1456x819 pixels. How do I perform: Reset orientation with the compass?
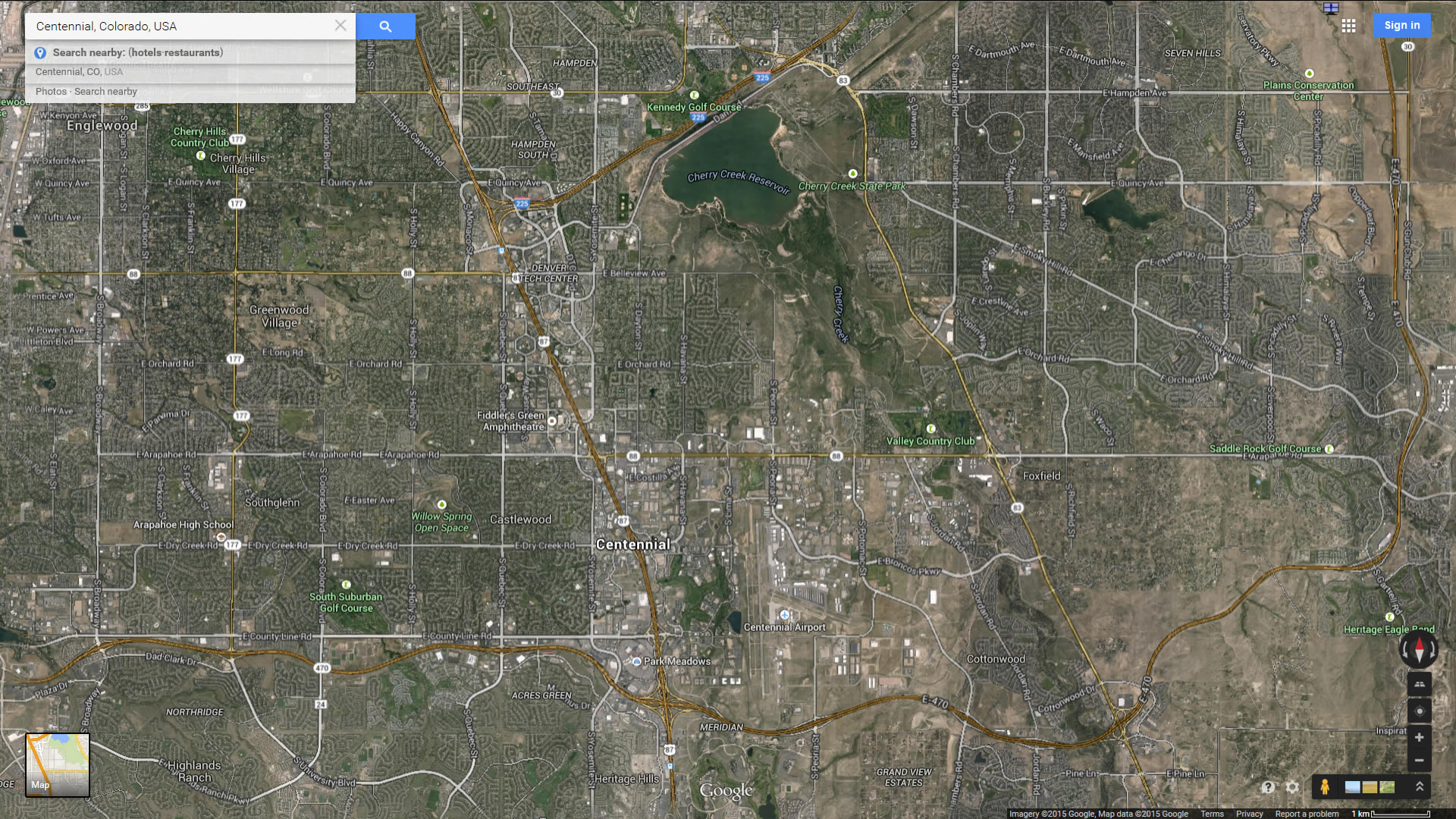click(x=1419, y=650)
